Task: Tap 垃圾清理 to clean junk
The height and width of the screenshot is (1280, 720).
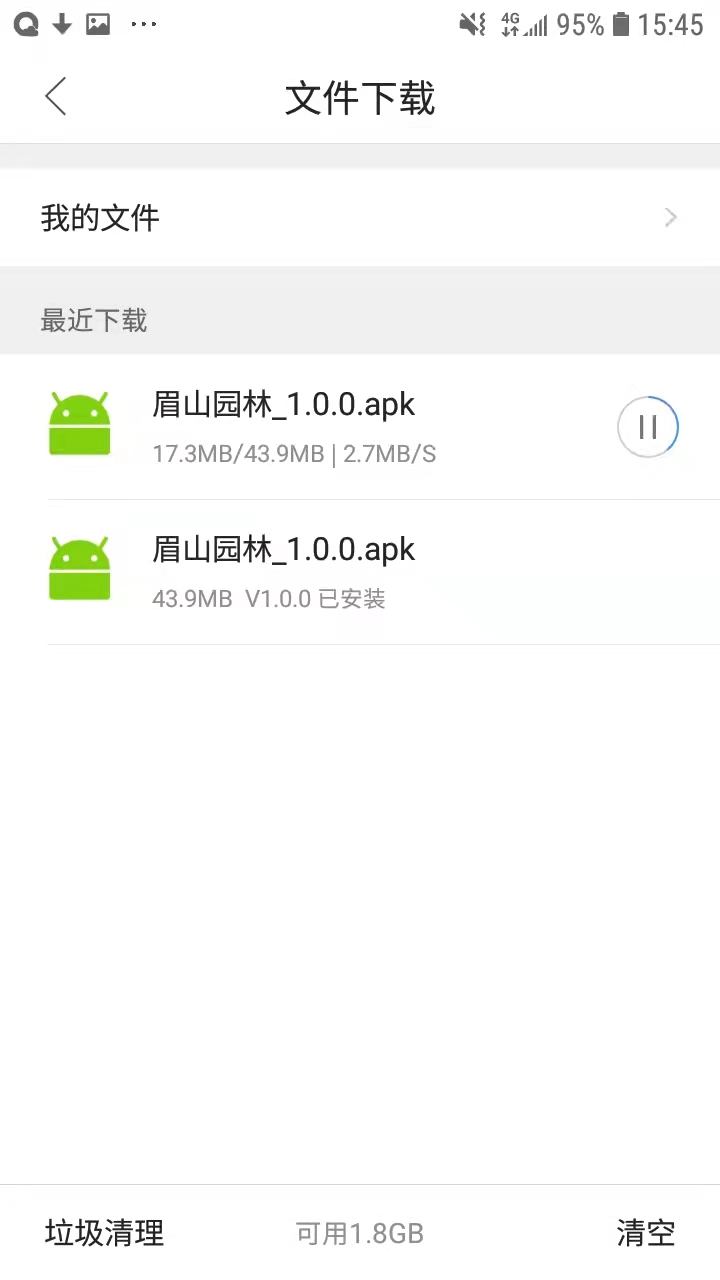Action: (104, 1233)
